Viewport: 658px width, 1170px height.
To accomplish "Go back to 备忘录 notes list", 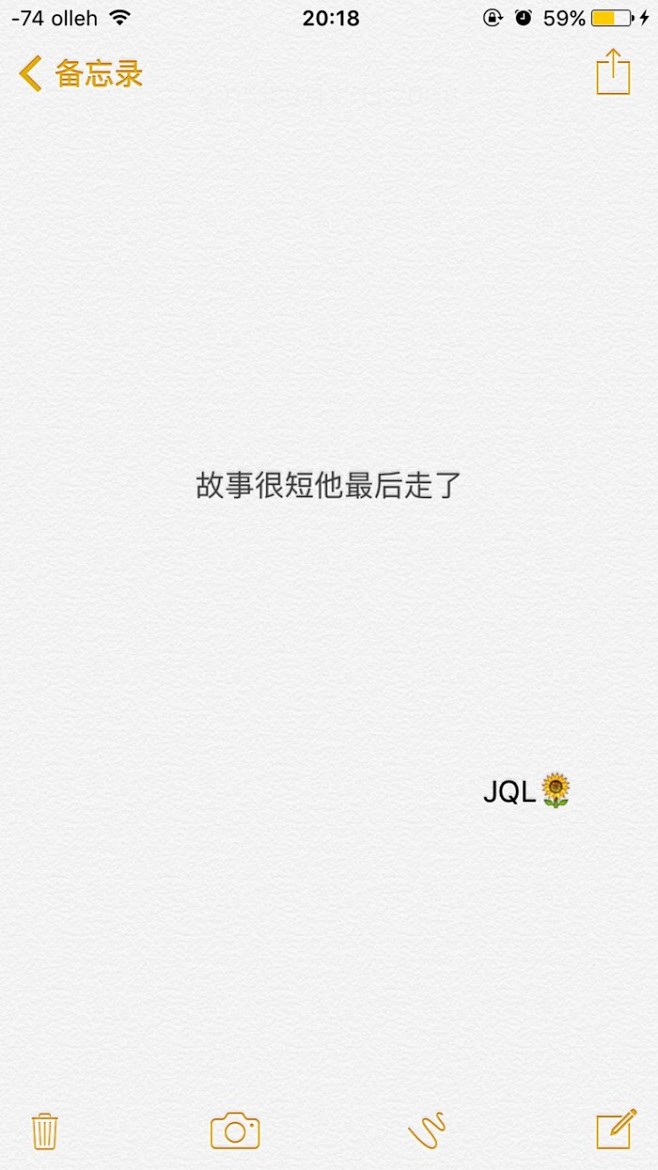I will pos(80,74).
